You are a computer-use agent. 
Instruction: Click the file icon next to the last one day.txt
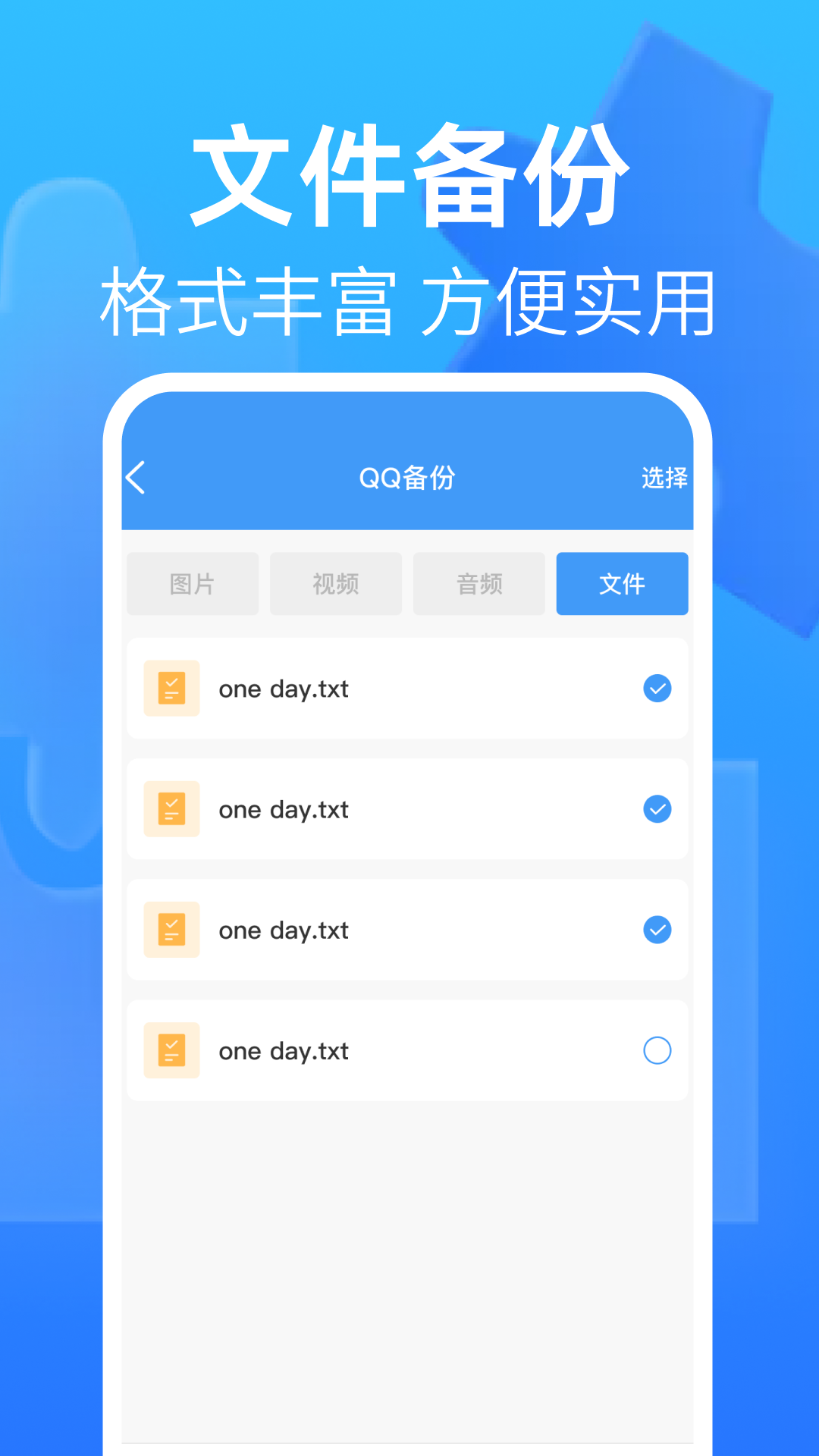click(x=171, y=1050)
